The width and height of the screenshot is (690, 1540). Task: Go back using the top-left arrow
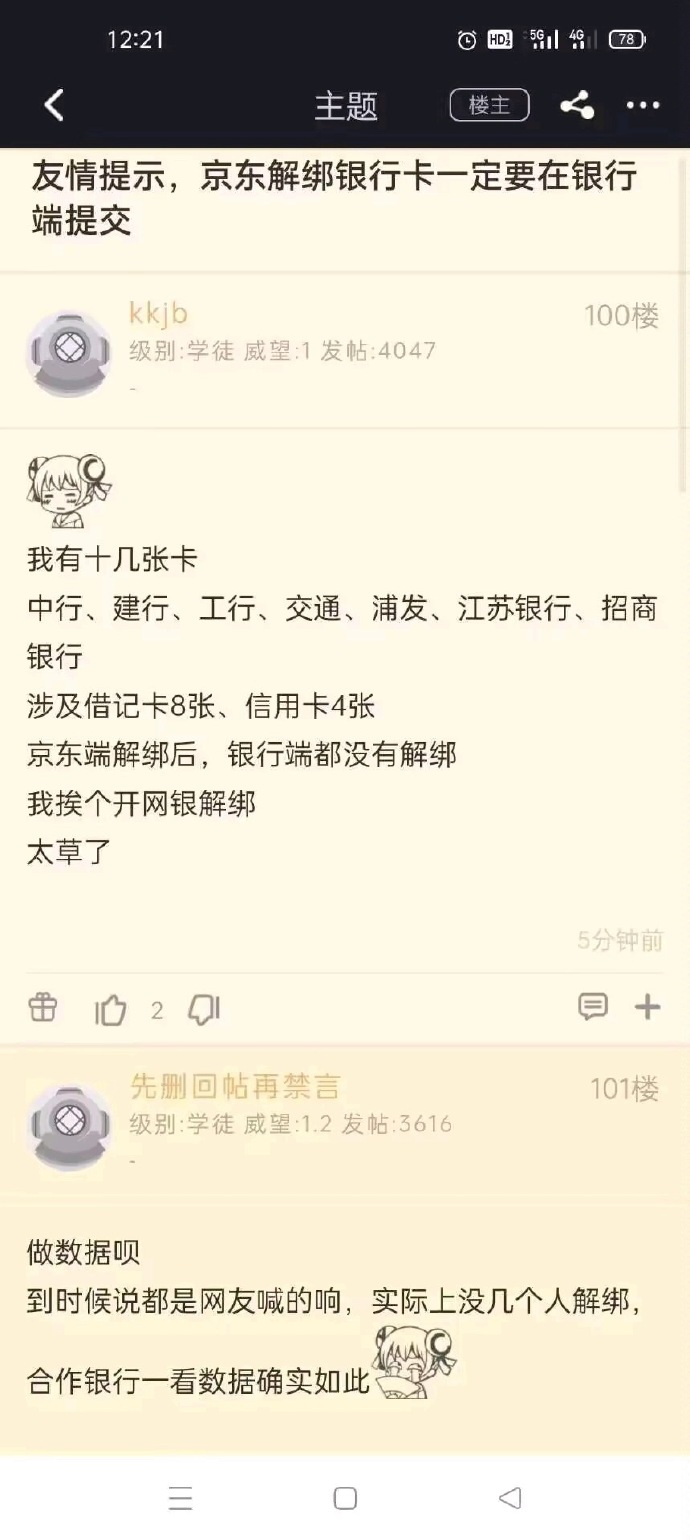tap(54, 105)
